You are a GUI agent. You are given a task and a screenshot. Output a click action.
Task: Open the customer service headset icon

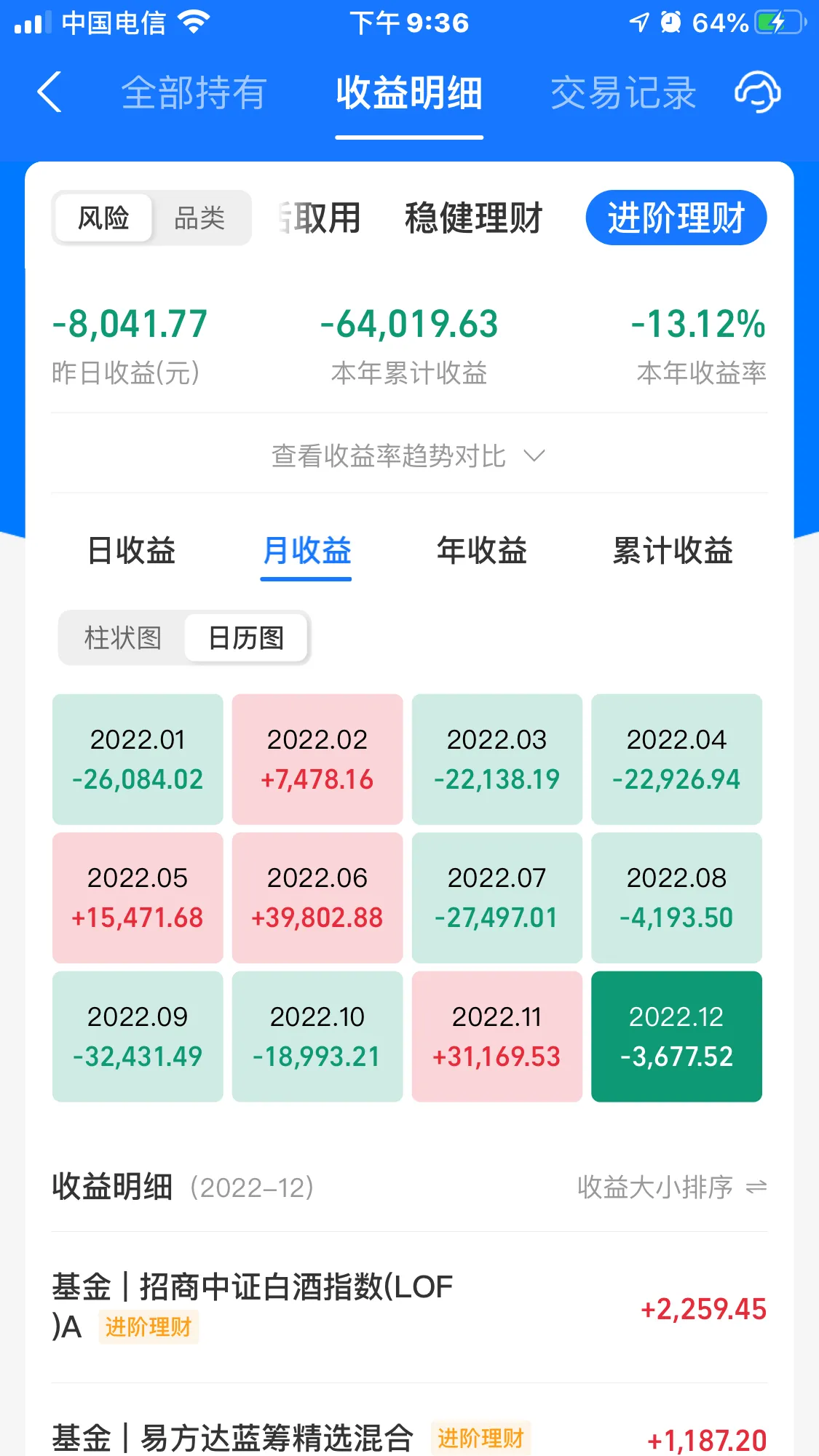[x=757, y=92]
